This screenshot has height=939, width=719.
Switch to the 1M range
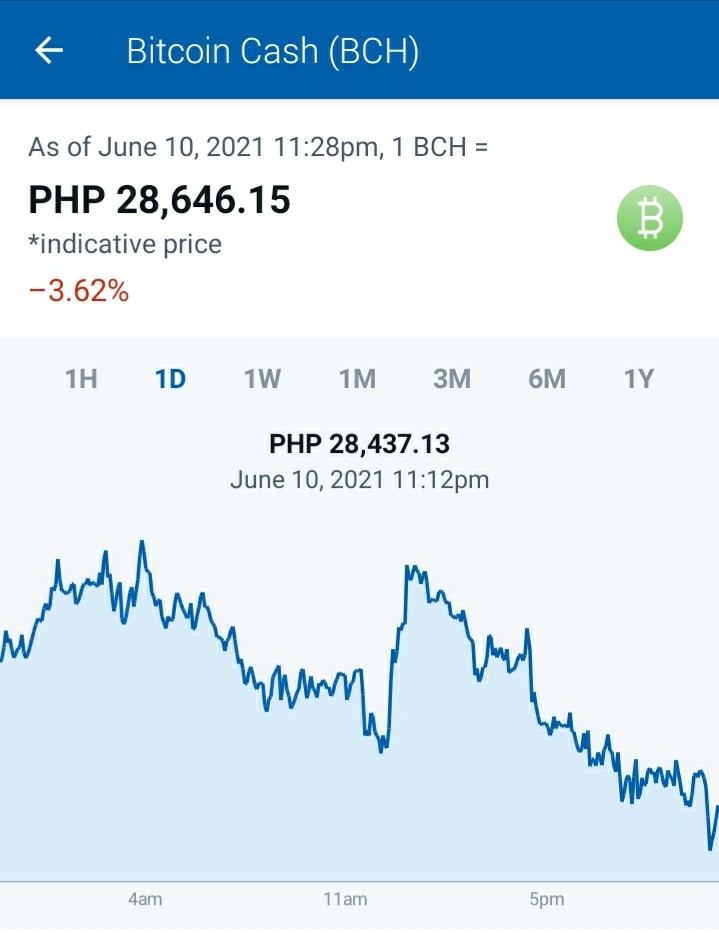coord(357,379)
